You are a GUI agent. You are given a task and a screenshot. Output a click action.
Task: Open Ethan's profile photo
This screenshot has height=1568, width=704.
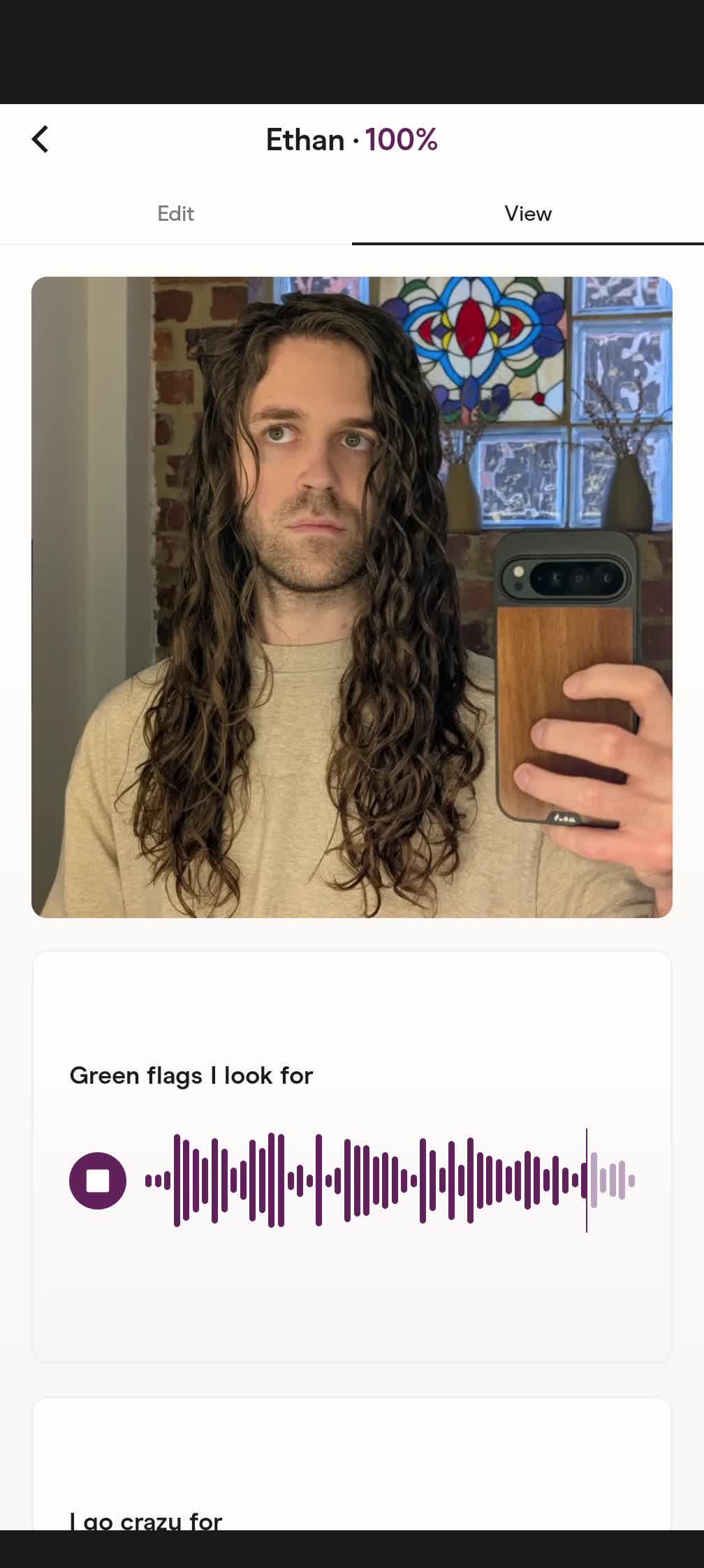click(352, 597)
